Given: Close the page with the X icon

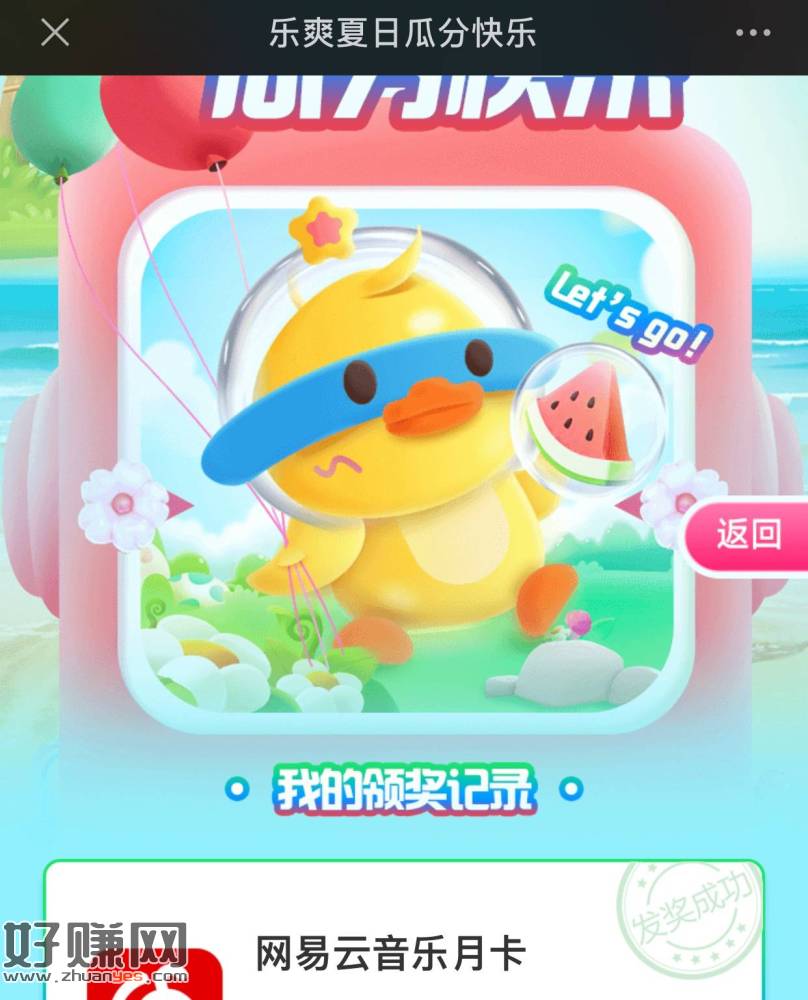Looking at the screenshot, I should pos(55,32).
